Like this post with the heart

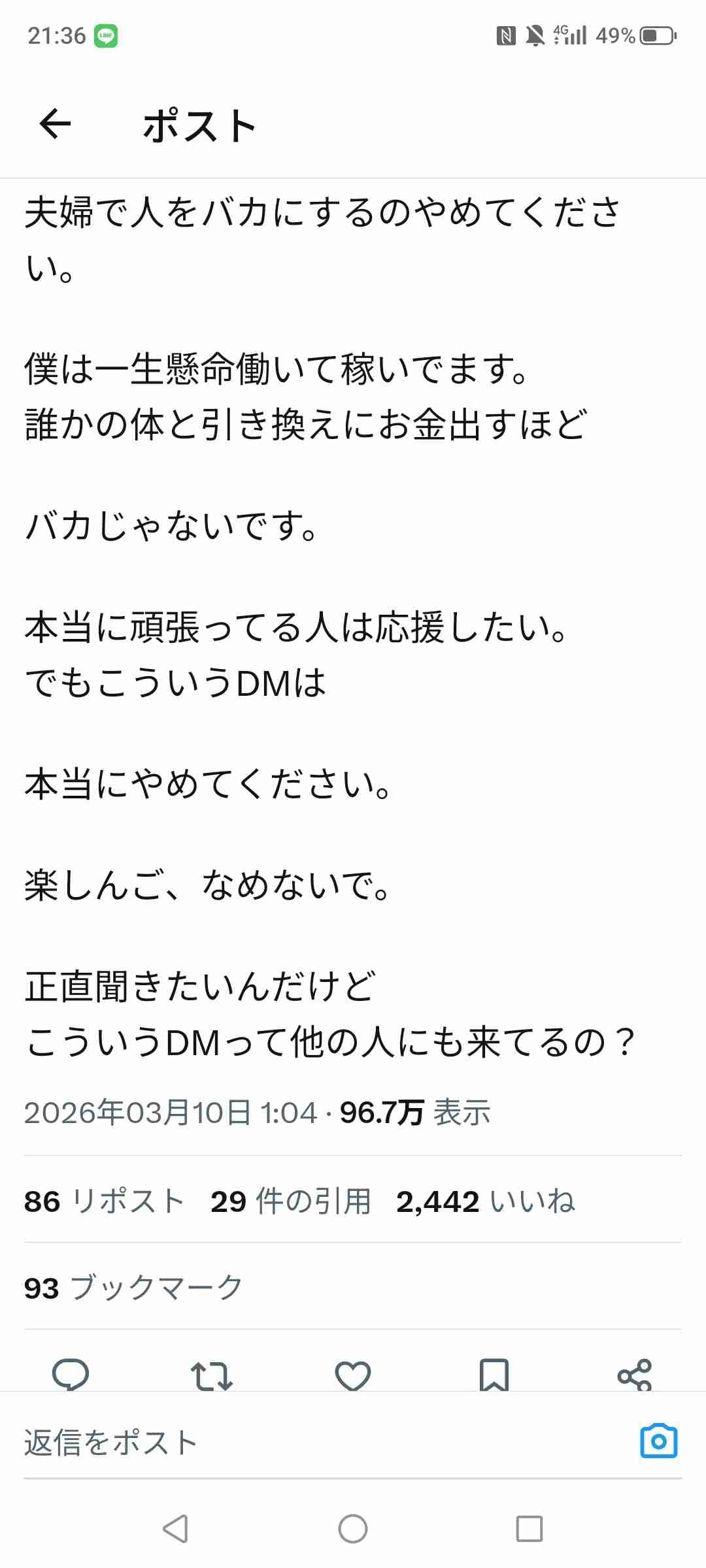click(352, 1375)
